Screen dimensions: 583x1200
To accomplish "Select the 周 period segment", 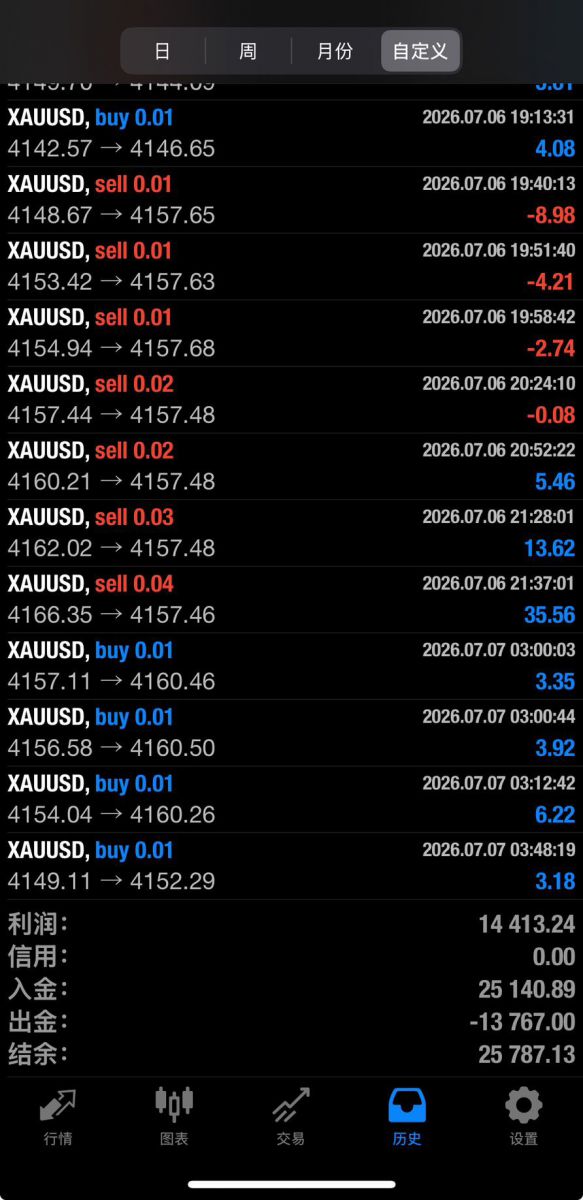I will (x=248, y=51).
